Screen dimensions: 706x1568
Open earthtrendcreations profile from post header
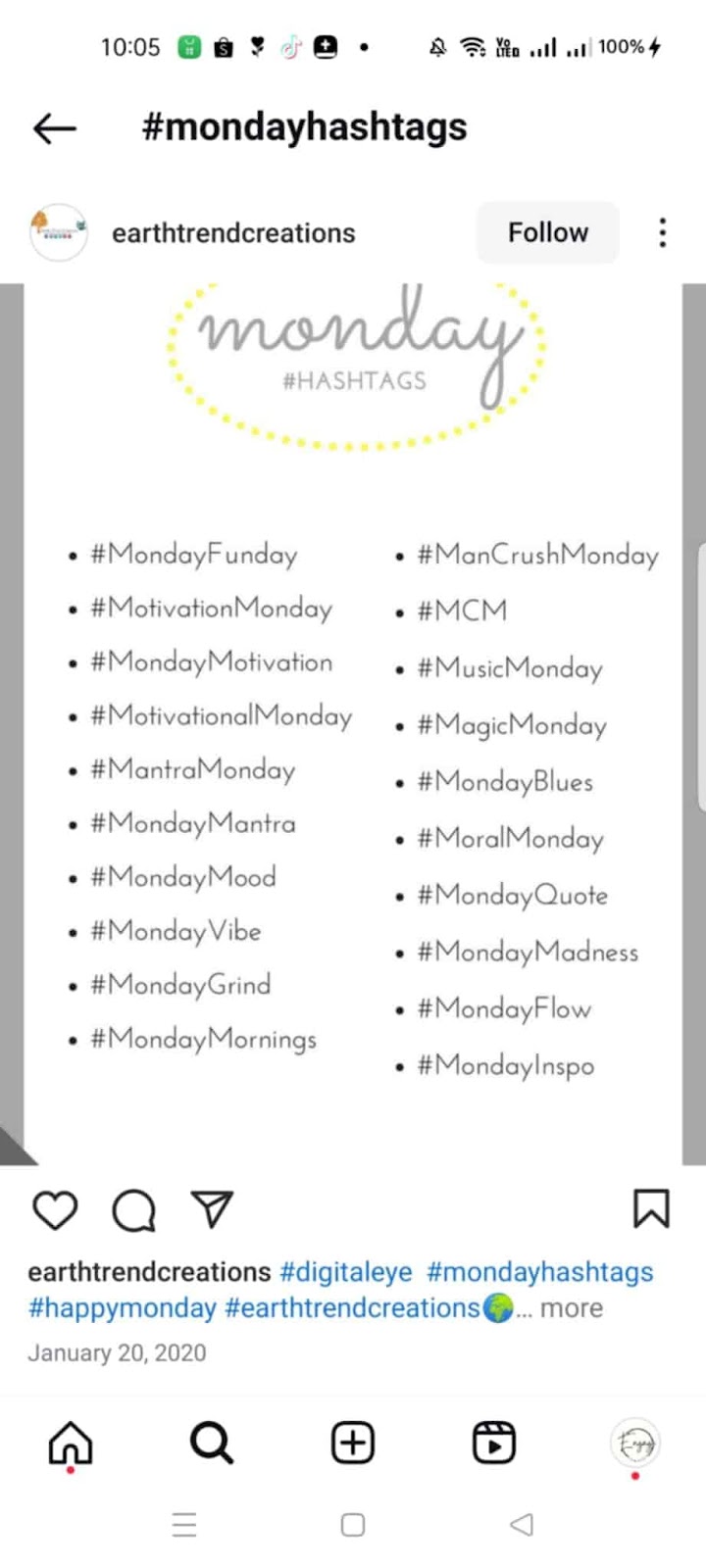coord(233,233)
